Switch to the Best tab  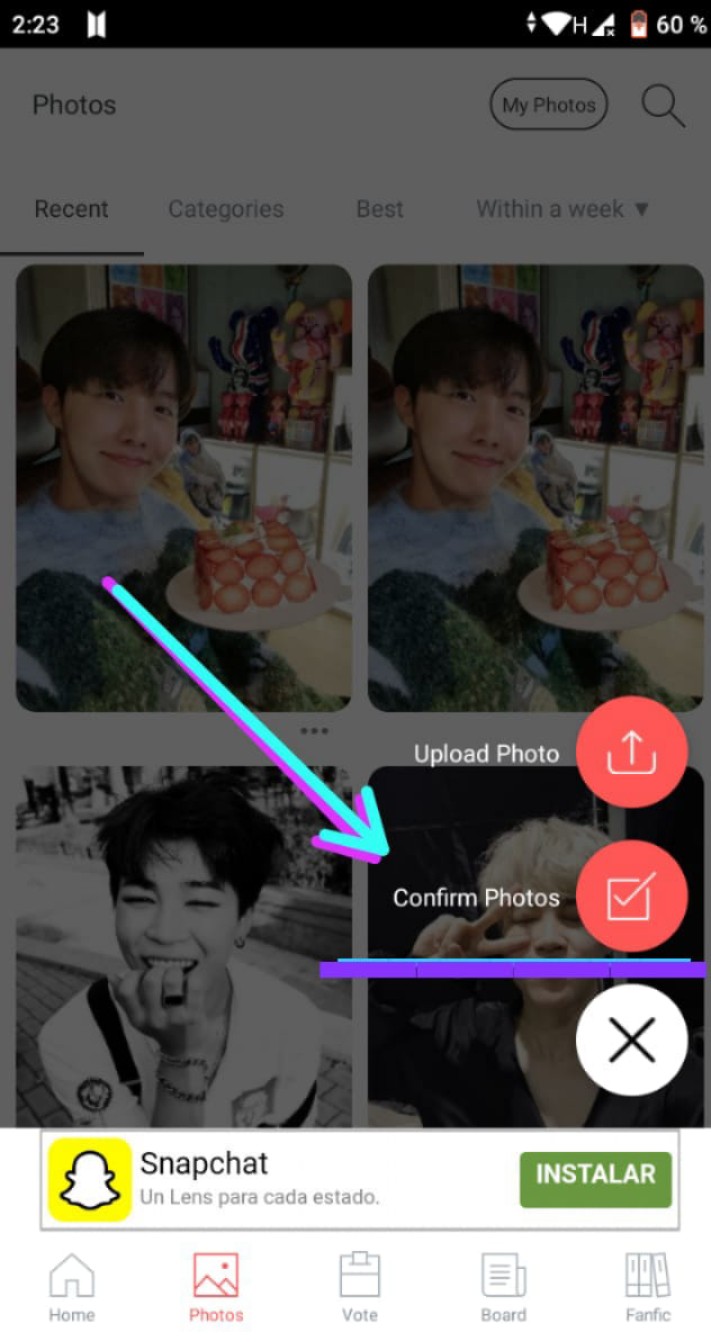point(380,209)
